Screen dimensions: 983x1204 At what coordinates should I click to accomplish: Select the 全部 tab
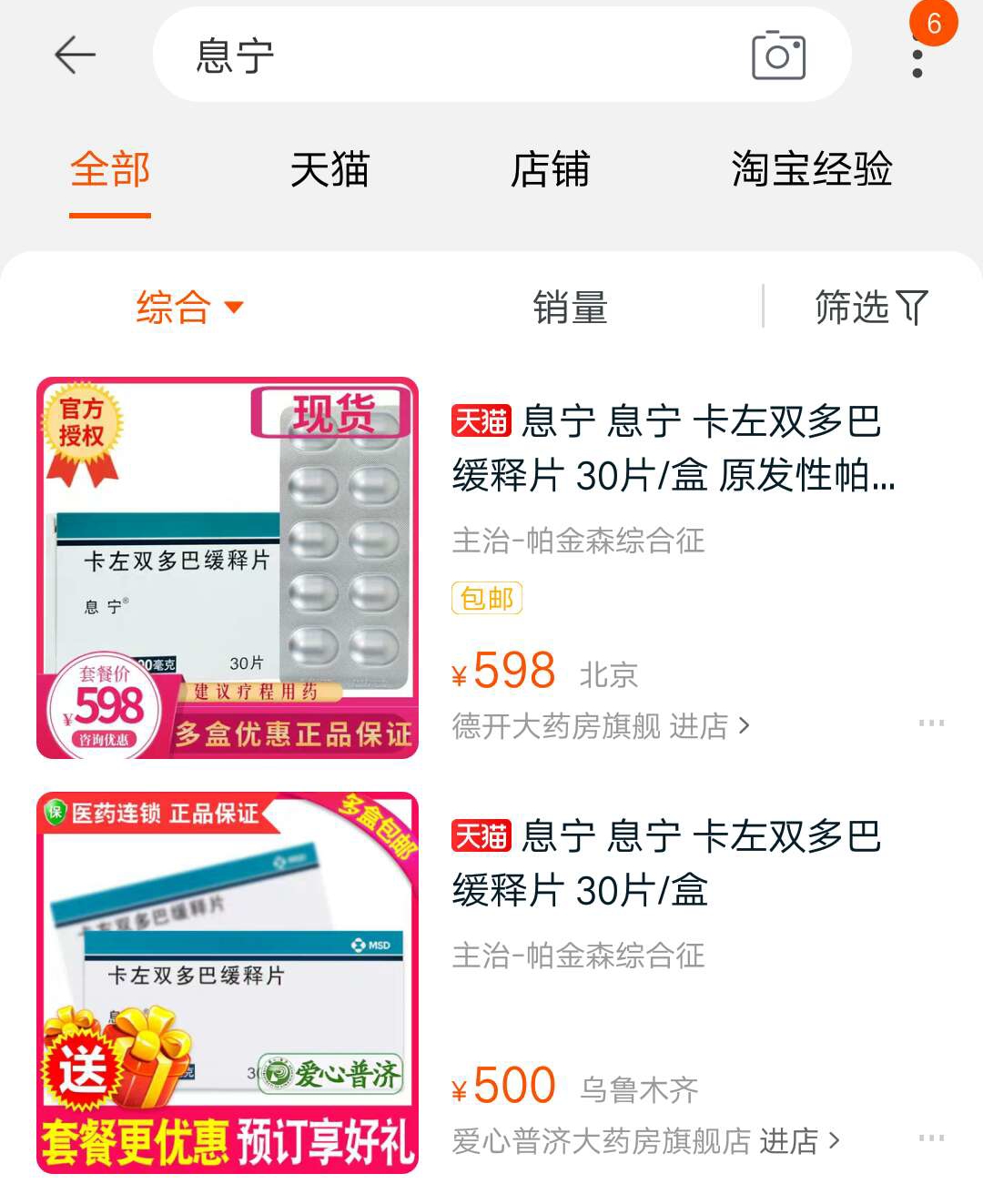coord(110,170)
